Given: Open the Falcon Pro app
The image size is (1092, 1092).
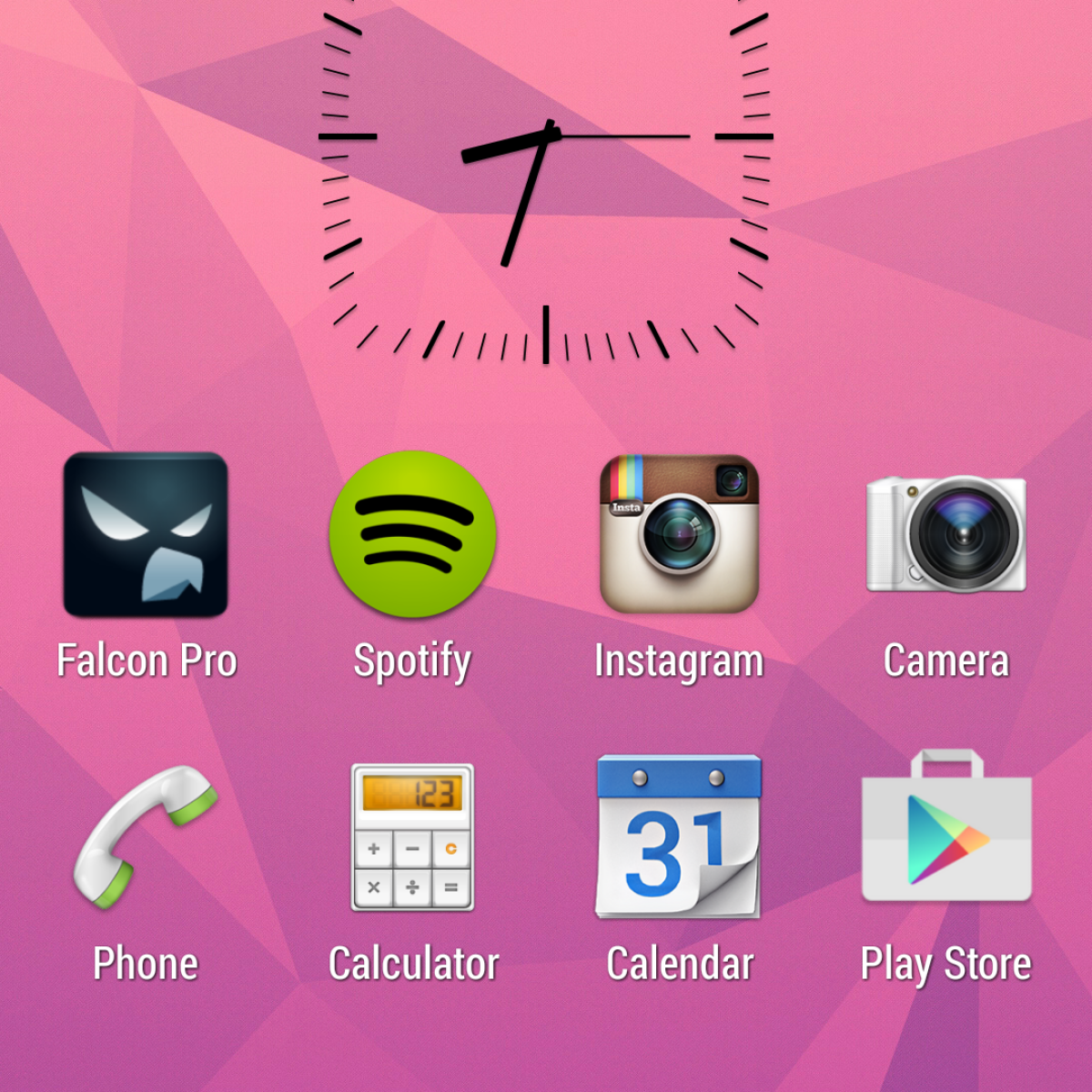Looking at the screenshot, I should point(146,535).
